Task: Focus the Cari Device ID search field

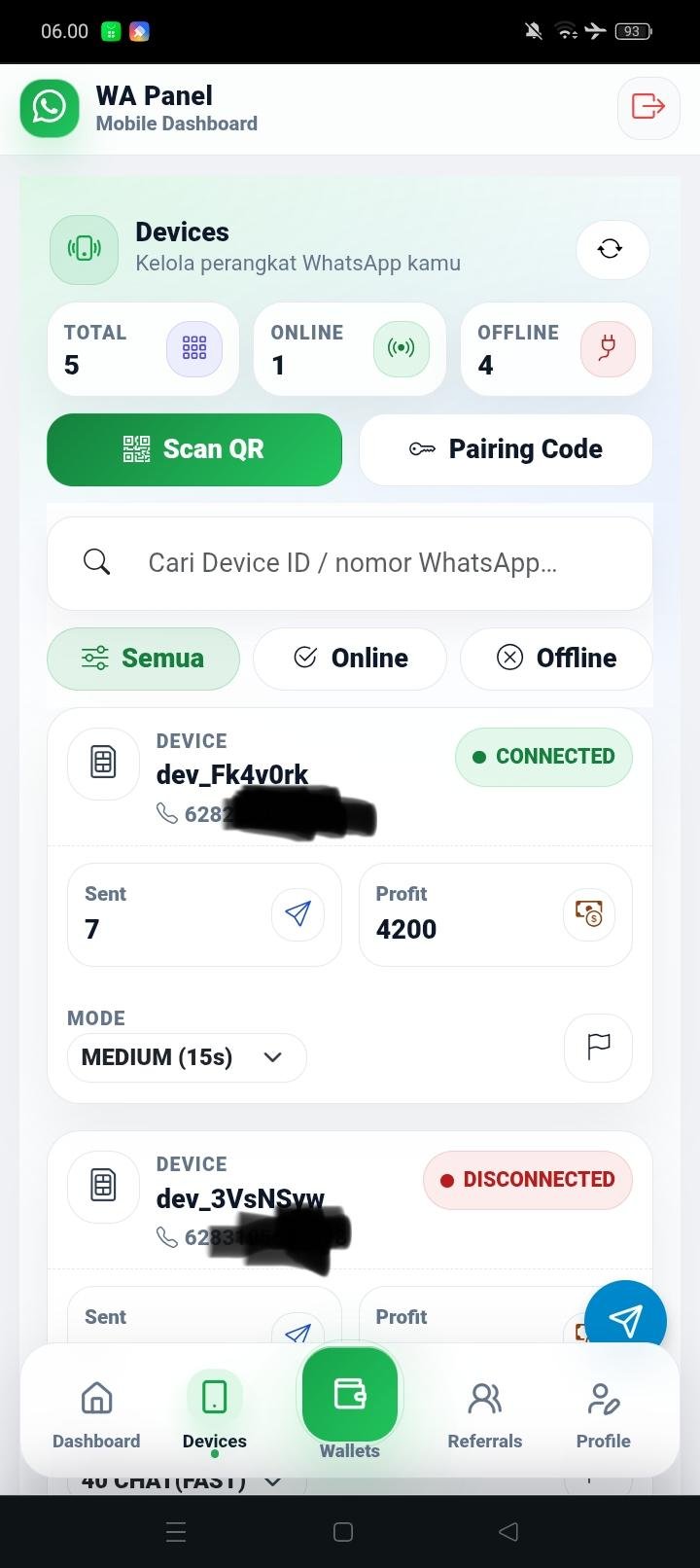Action: pyautogui.click(x=350, y=563)
